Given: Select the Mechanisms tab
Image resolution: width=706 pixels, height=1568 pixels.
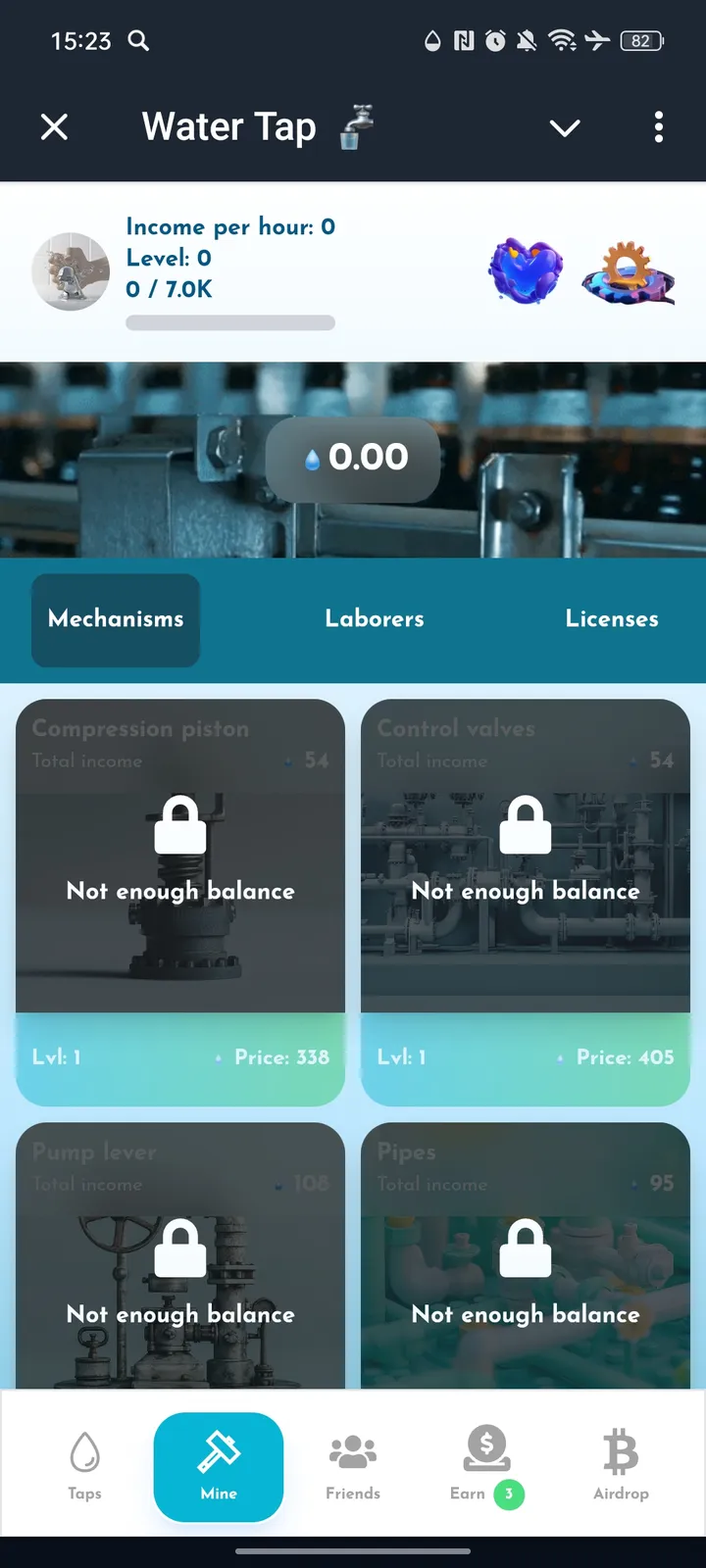Looking at the screenshot, I should pyautogui.click(x=115, y=619).
